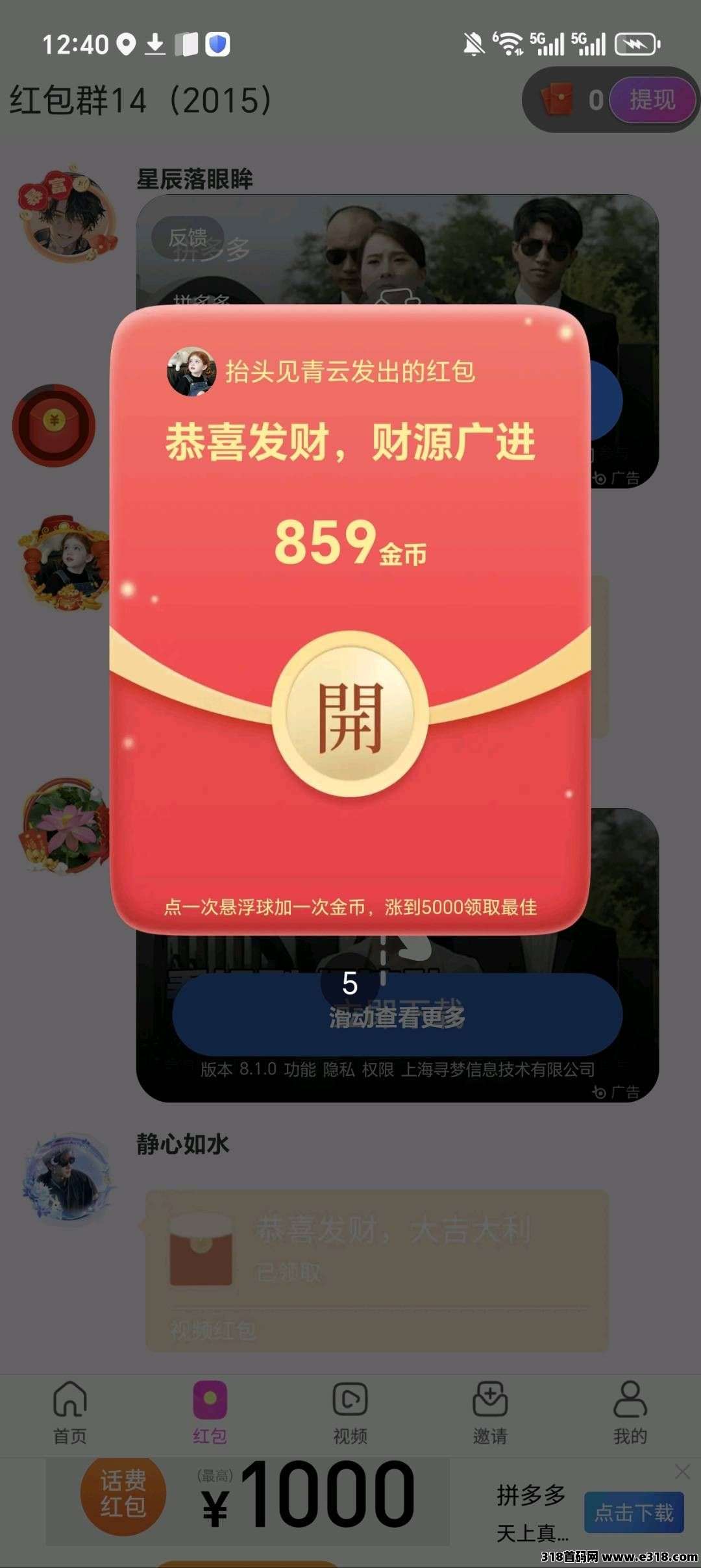Screen dimensions: 701x1568
Task: Tap the floating red packet ball
Action: 55,425
